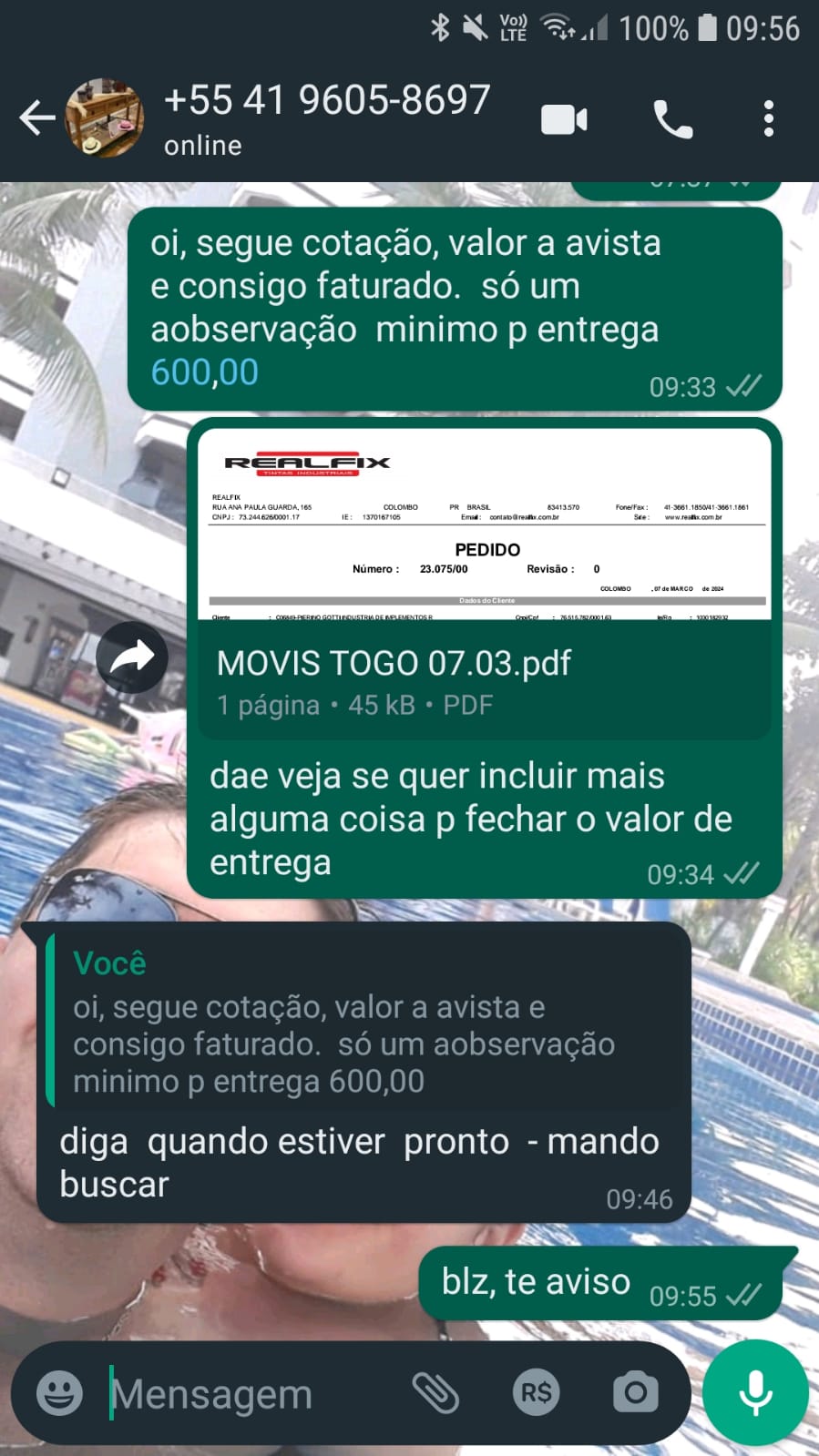Open the emoji picker
Image resolution: width=819 pixels, height=1456 pixels.
point(59,1392)
